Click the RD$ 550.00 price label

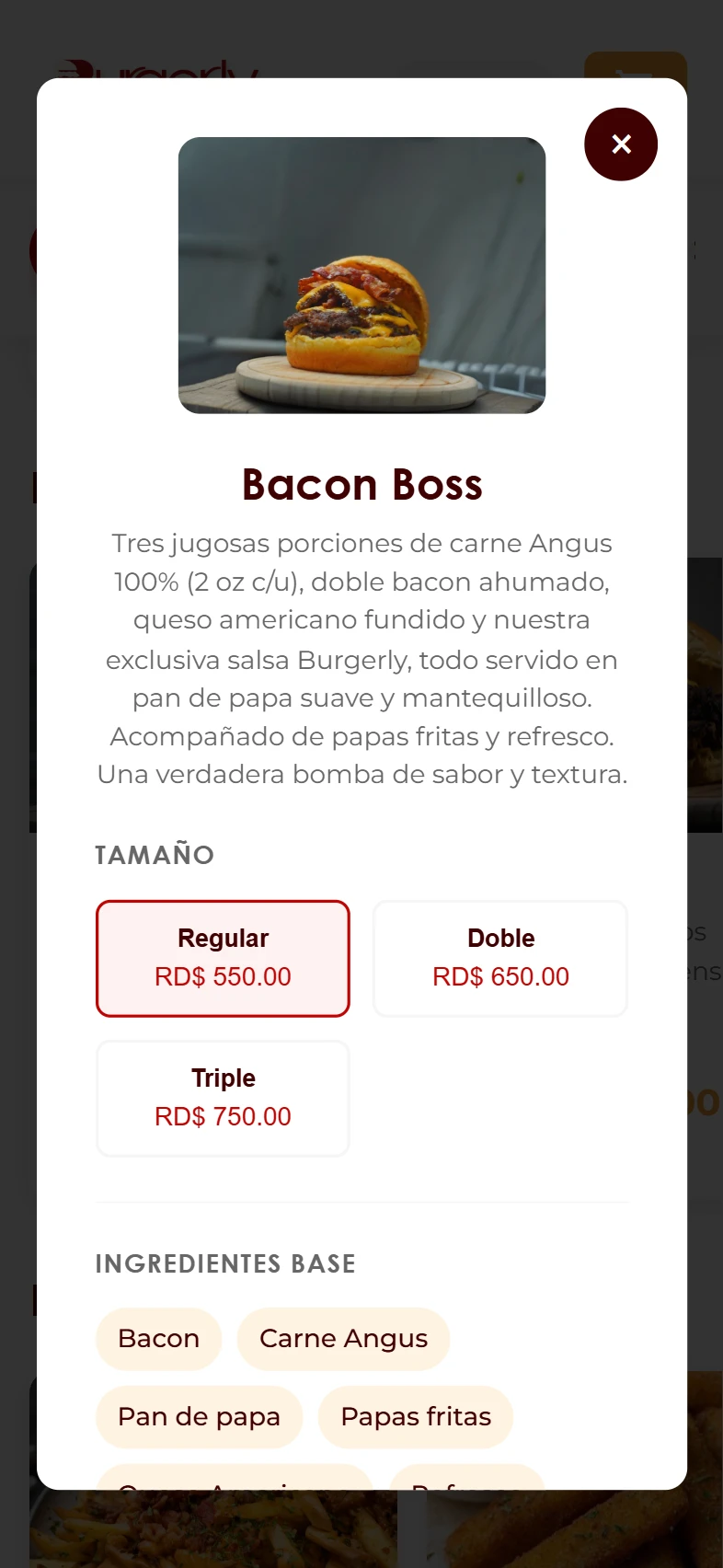(x=223, y=976)
